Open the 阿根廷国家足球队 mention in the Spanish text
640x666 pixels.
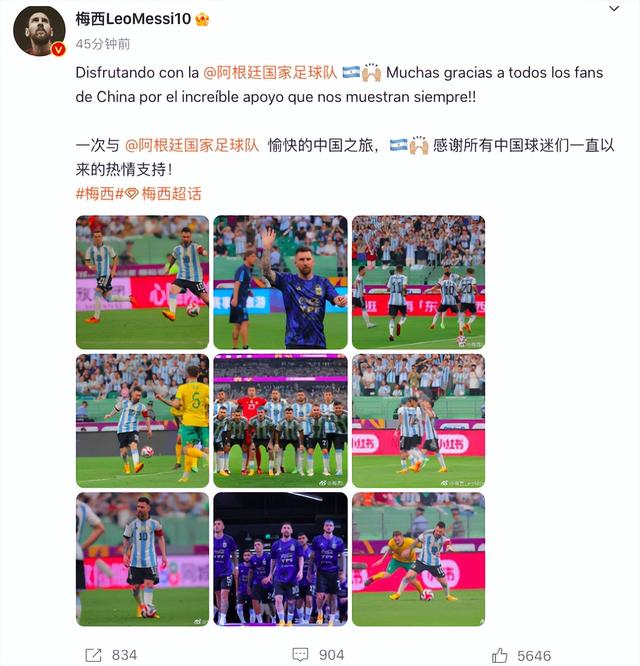click(x=270, y=73)
